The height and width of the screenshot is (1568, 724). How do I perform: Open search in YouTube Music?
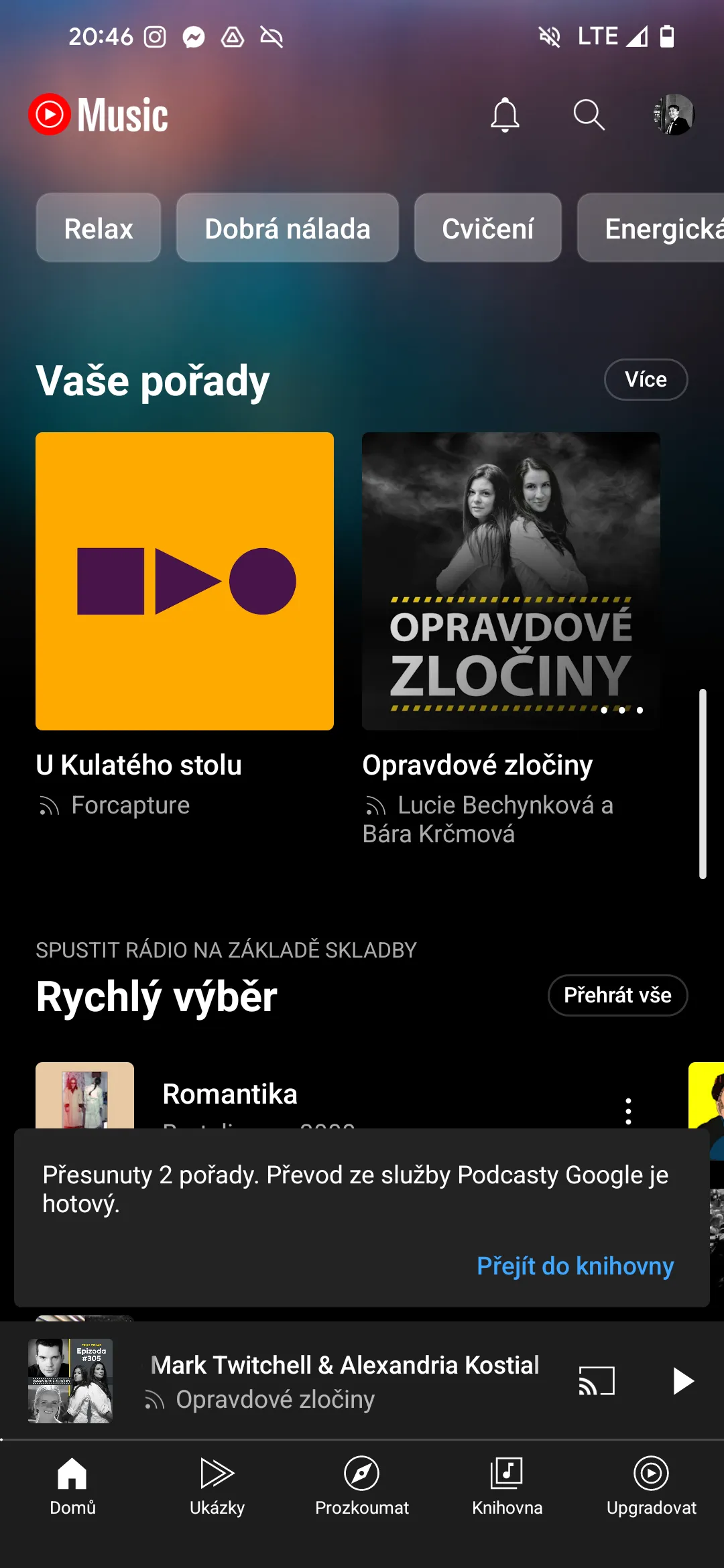click(x=589, y=115)
